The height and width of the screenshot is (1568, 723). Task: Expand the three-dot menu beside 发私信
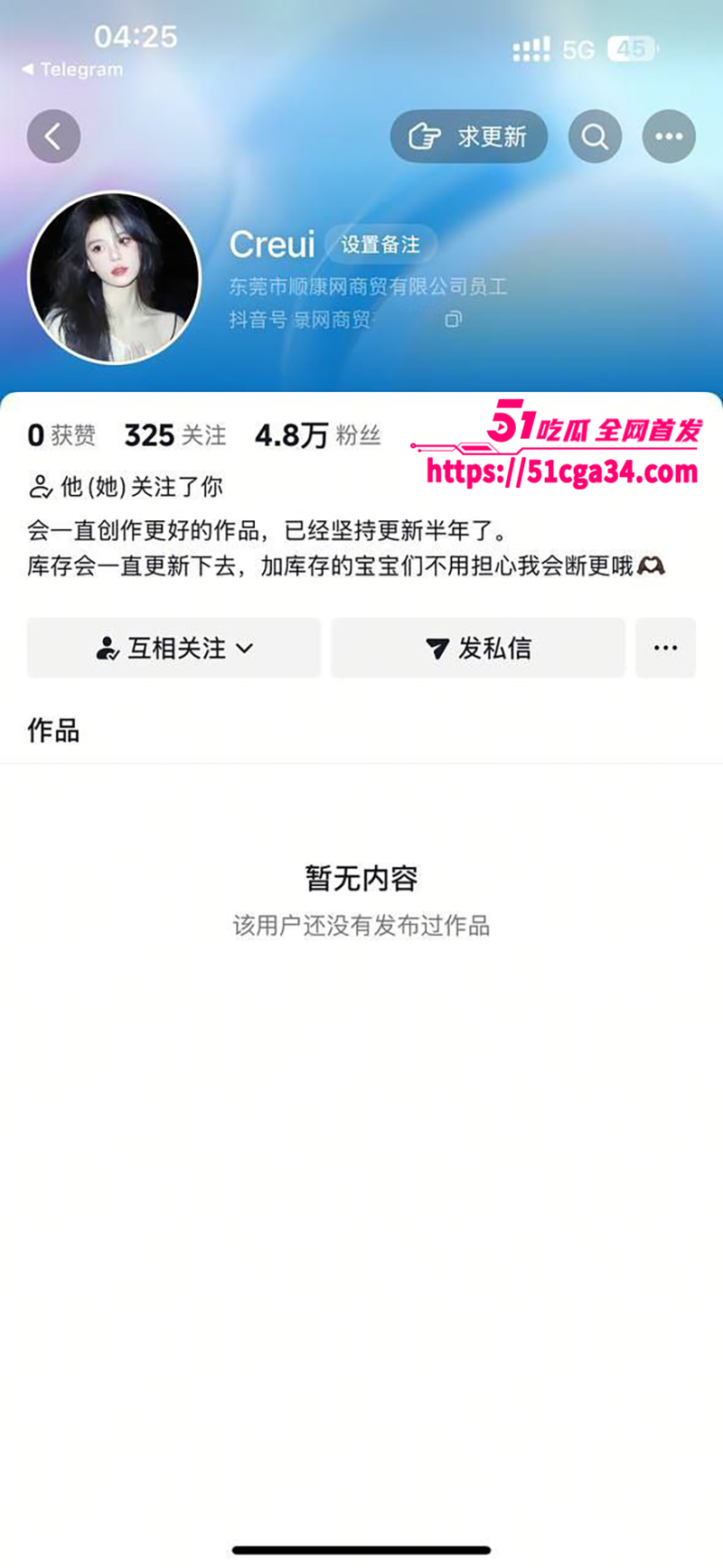pos(665,648)
